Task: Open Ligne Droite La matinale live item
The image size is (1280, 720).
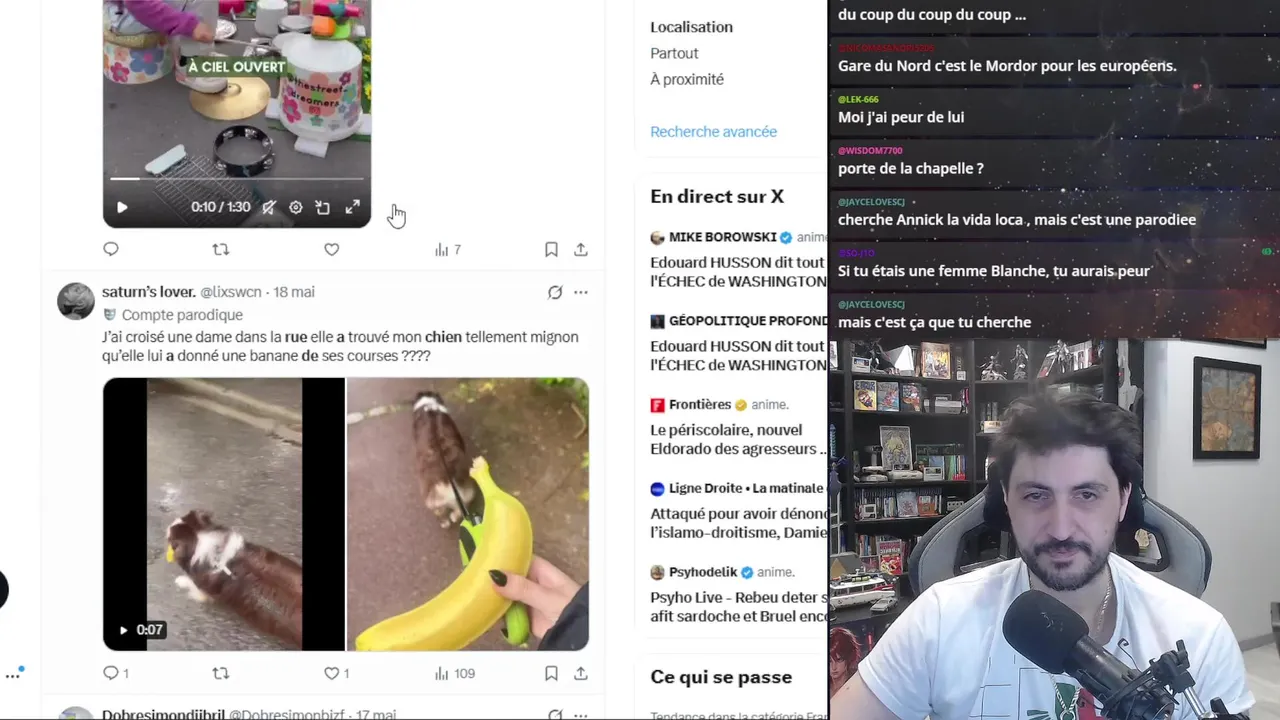Action: tap(739, 510)
